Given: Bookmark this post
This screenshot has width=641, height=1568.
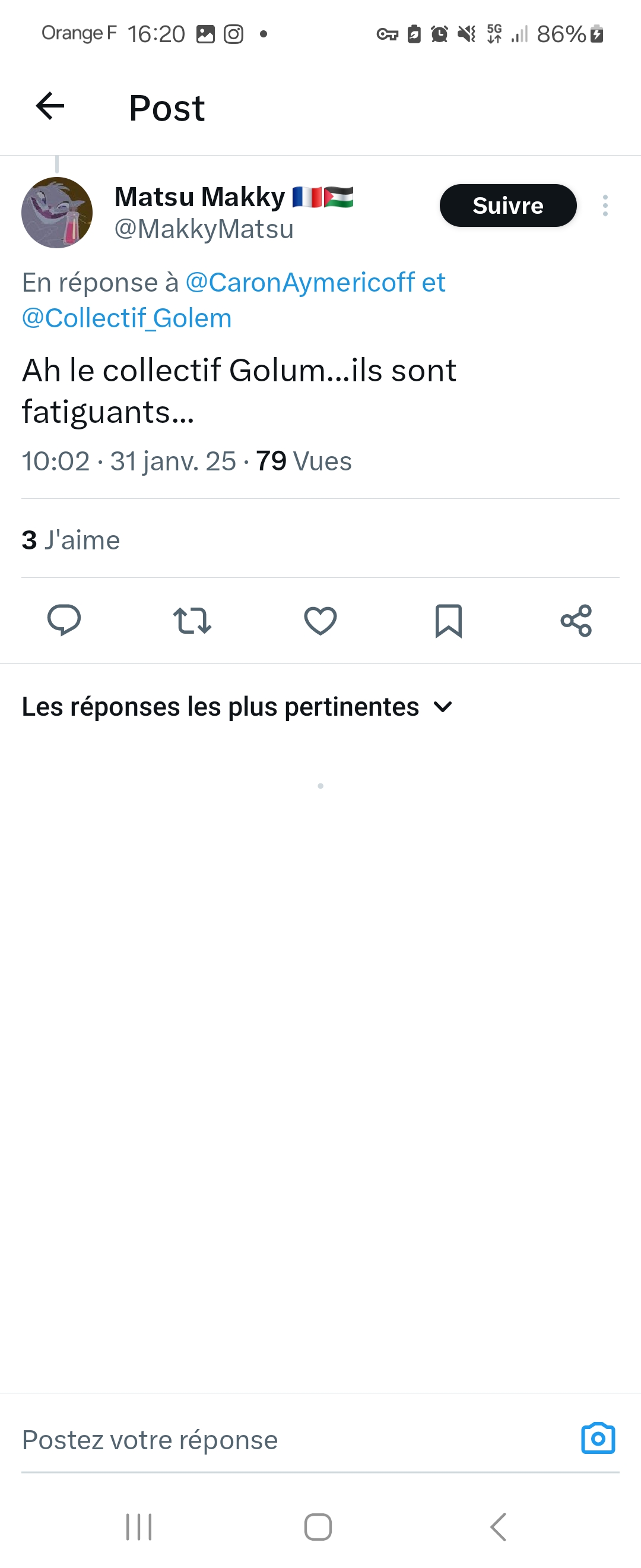Looking at the screenshot, I should click(x=449, y=621).
